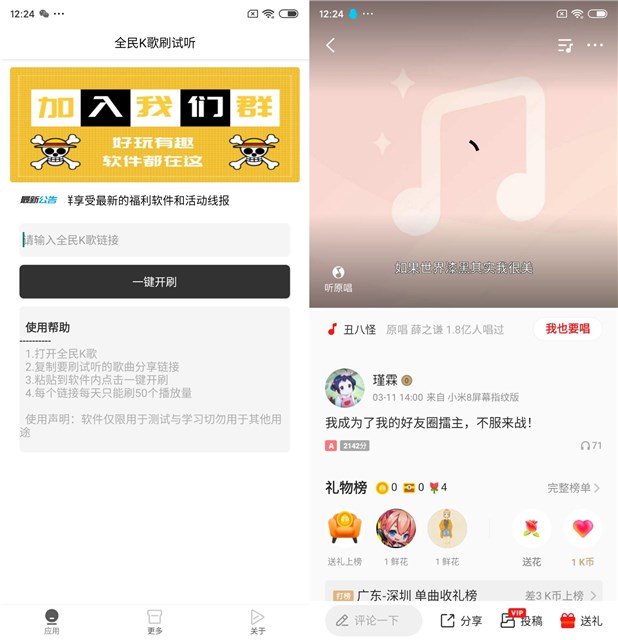Image resolution: width=618 pixels, height=640 pixels.
Task: Open the 加入我们群 banner
Action: [x=154, y=124]
